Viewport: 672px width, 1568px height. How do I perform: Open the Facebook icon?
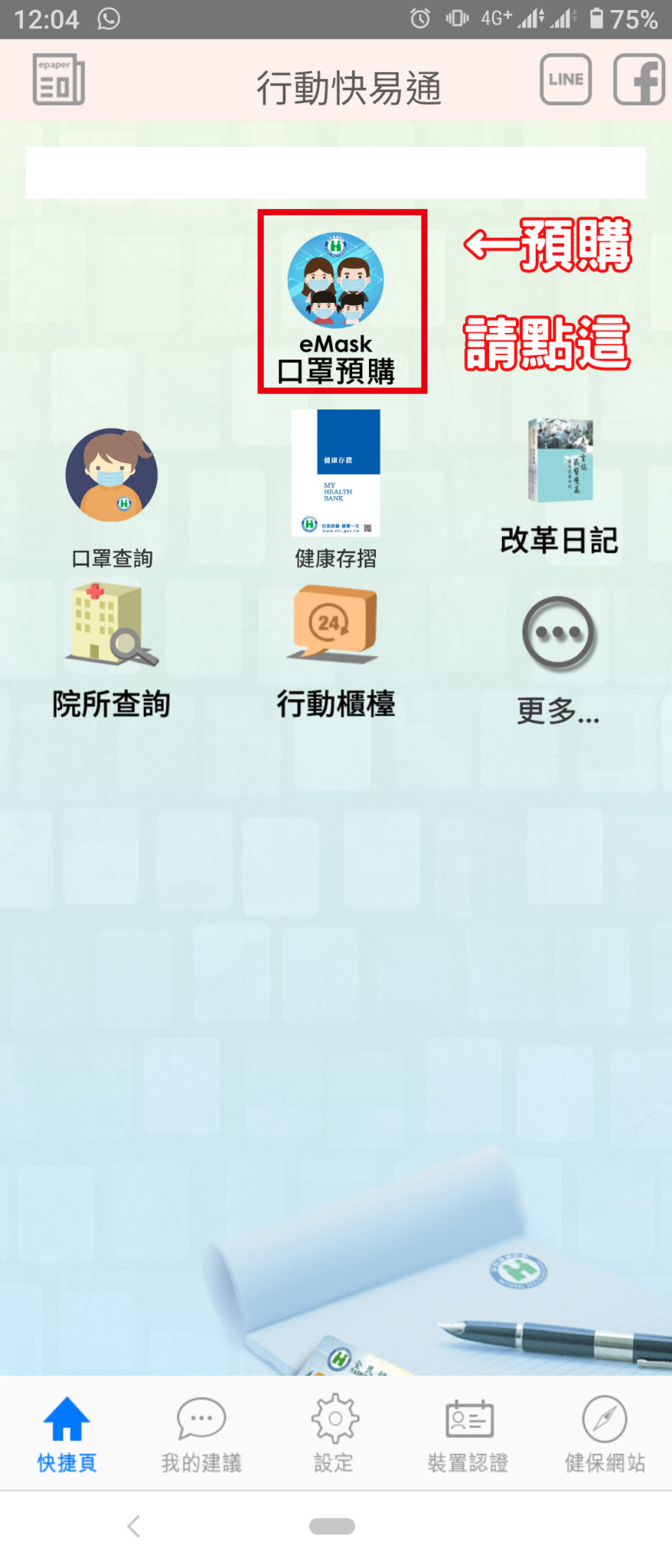[x=640, y=79]
